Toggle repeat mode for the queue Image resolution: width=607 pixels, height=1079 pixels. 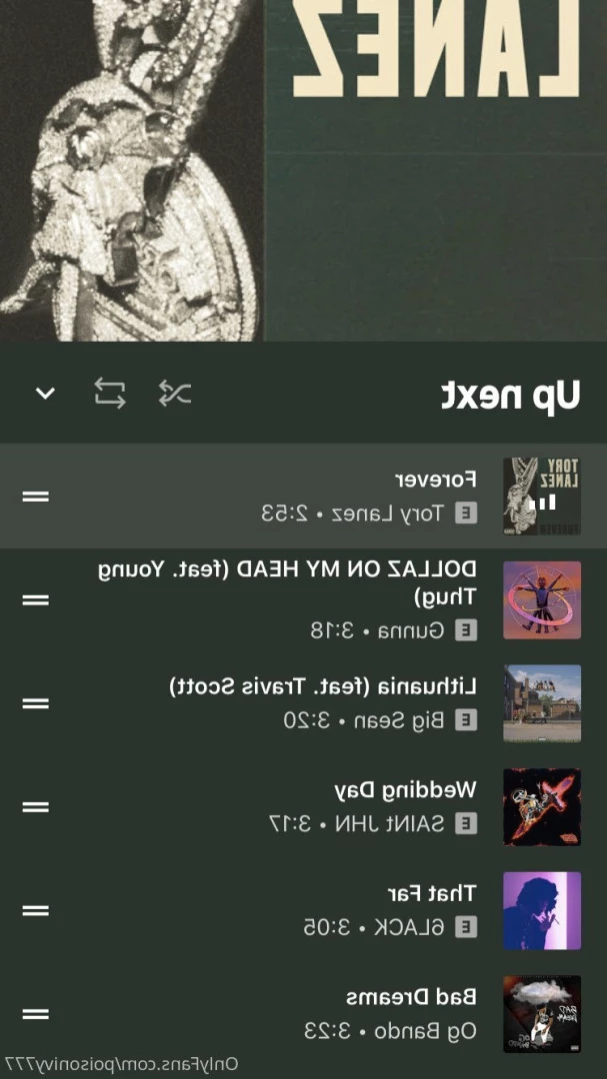coord(110,393)
